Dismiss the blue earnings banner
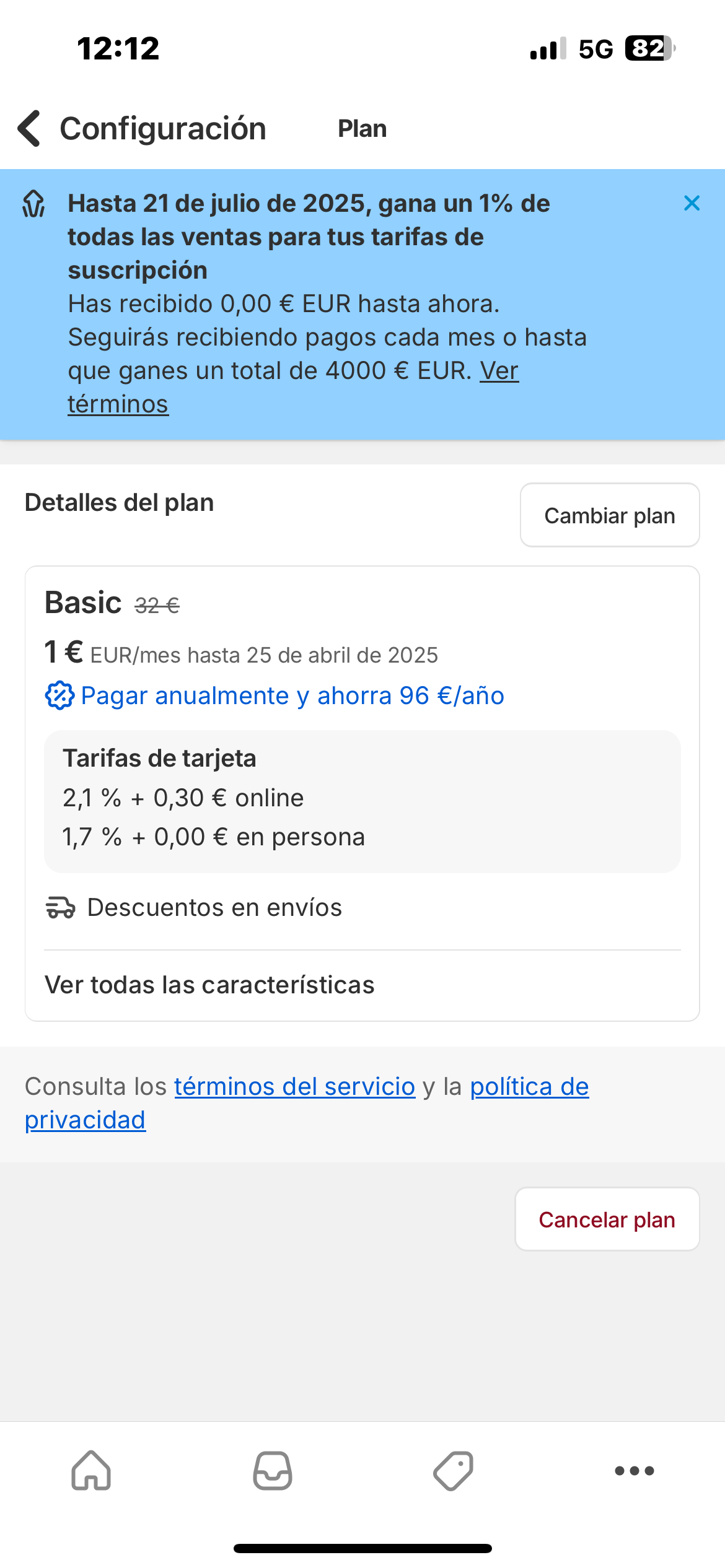This screenshot has width=725, height=1568. pos(692,203)
